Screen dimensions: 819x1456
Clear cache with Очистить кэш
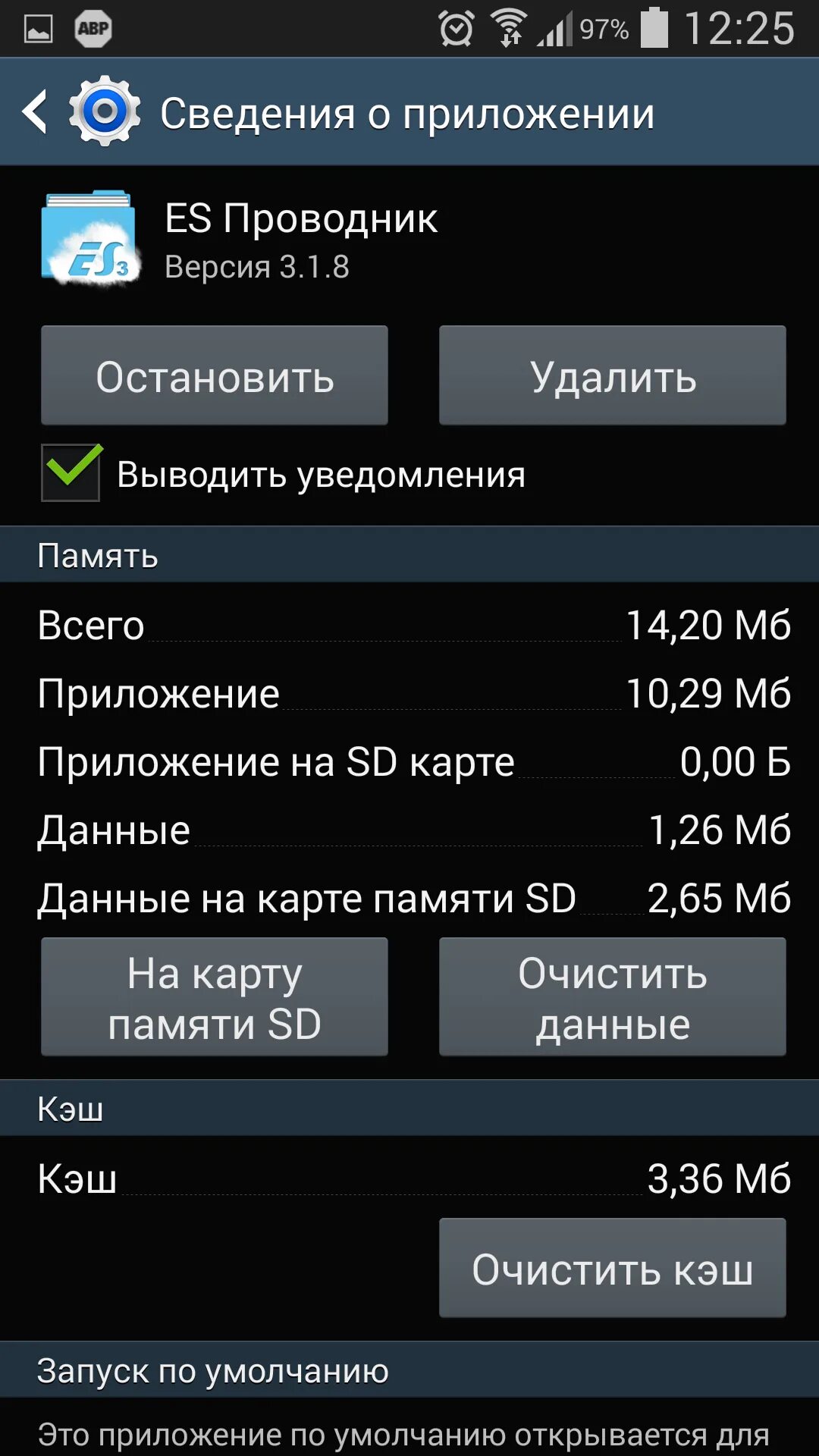click(613, 1268)
